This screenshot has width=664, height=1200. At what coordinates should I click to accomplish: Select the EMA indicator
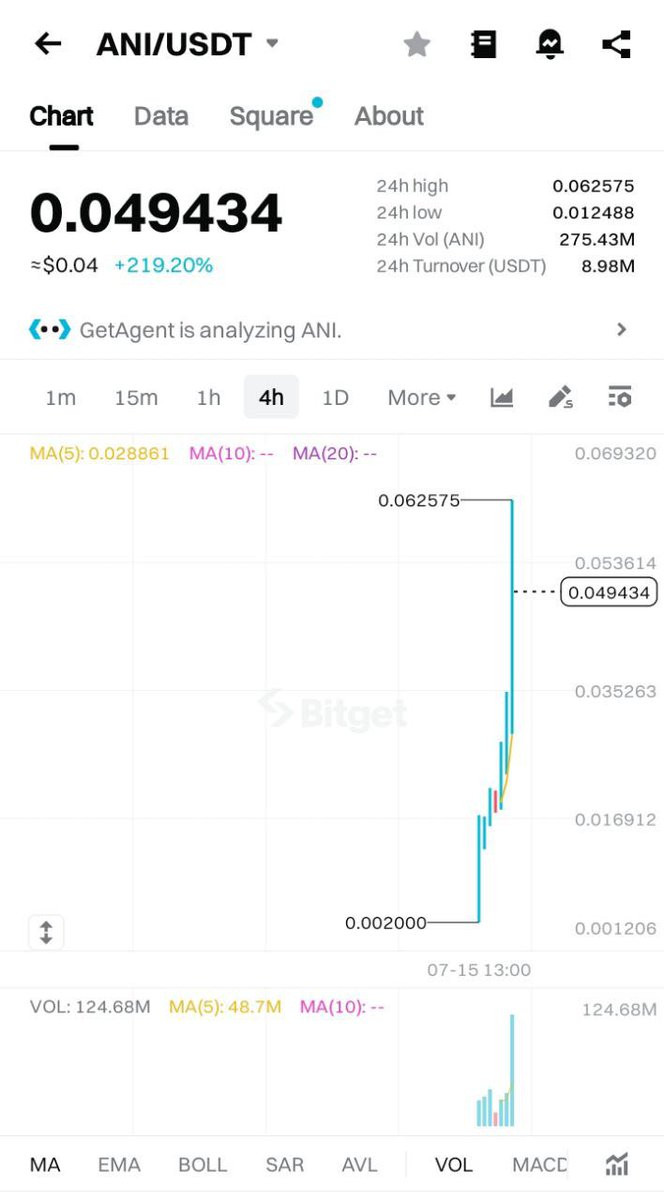coord(119,1165)
